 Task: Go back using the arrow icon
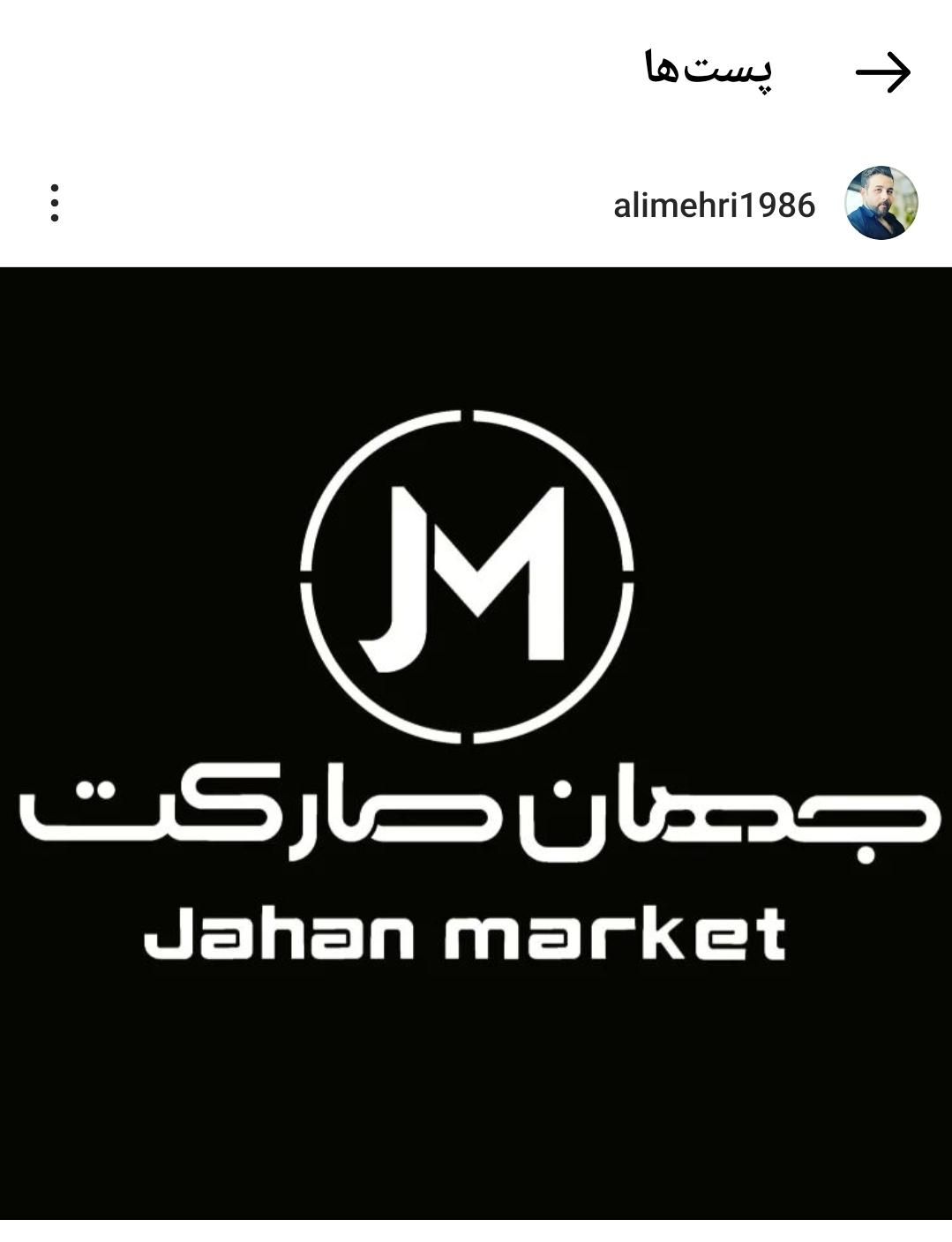(x=882, y=72)
